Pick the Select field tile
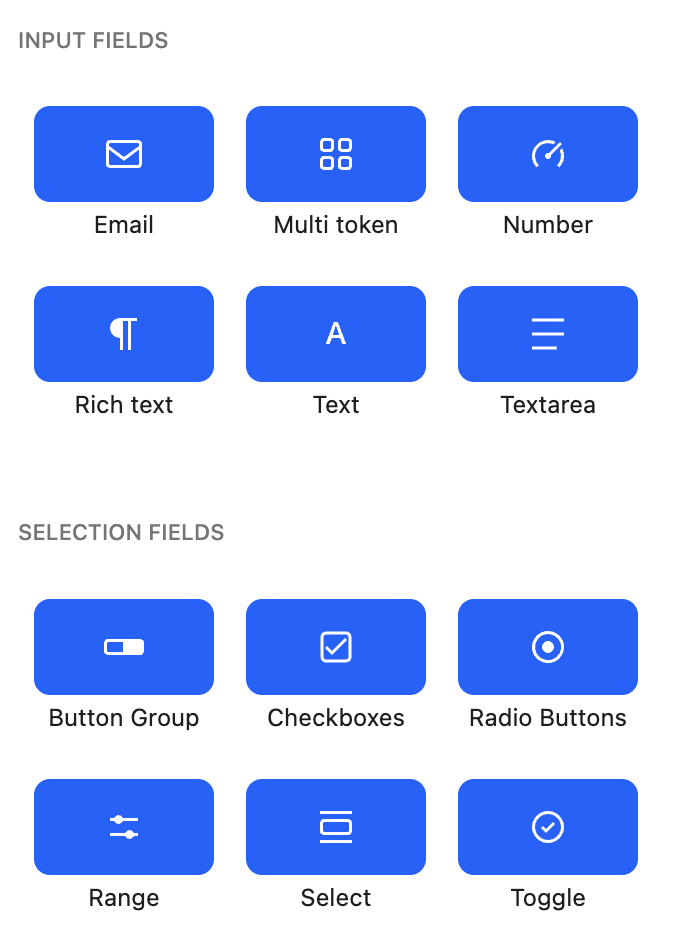678x946 pixels. coord(336,827)
